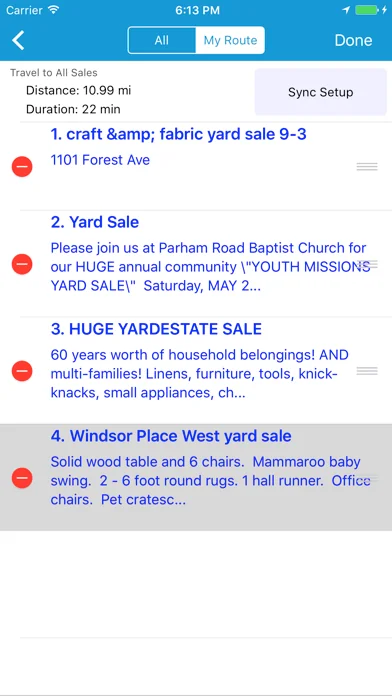
Task: Select the My Route segment
Action: pyautogui.click(x=230, y=40)
